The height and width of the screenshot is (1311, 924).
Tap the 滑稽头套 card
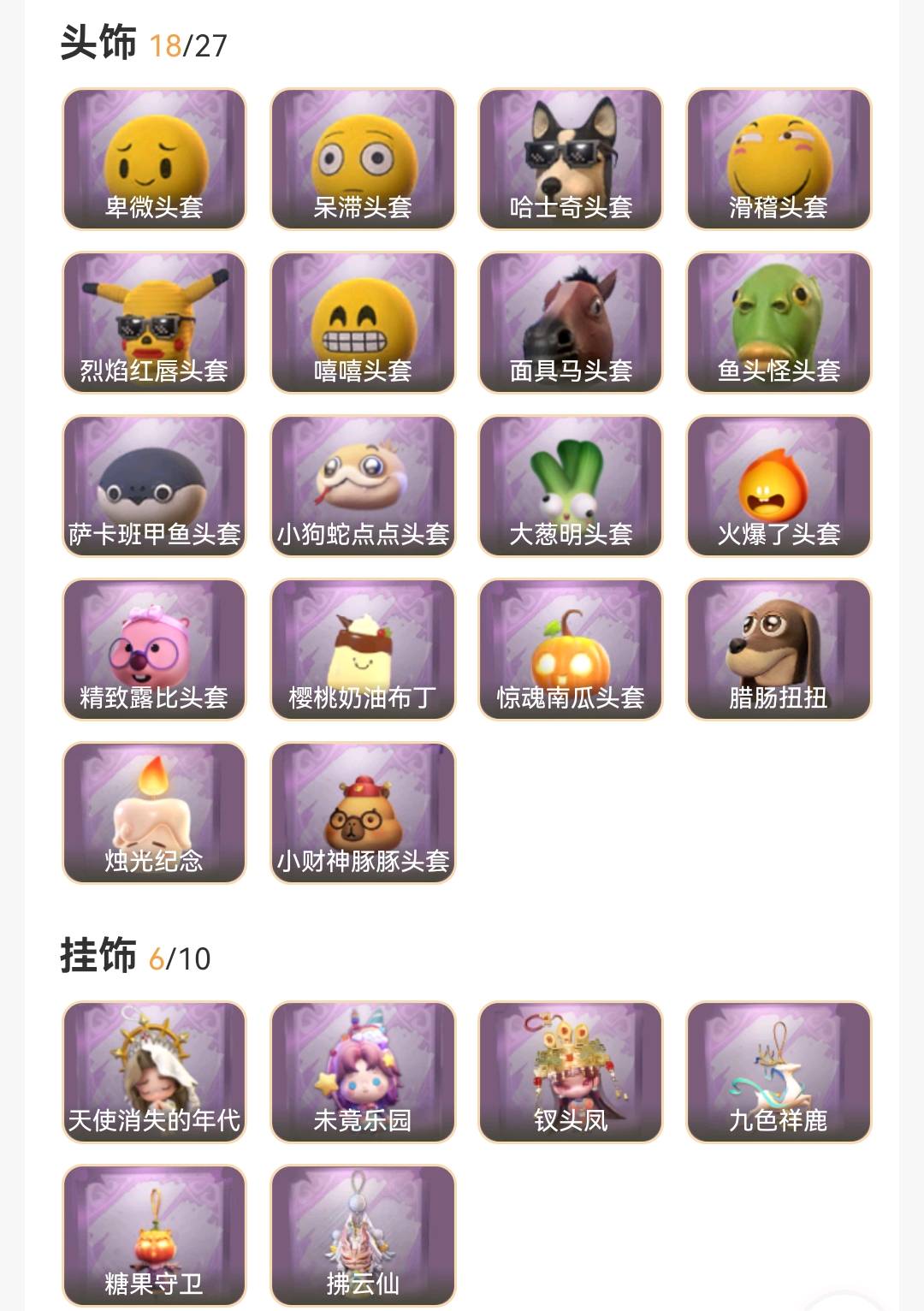click(x=779, y=159)
